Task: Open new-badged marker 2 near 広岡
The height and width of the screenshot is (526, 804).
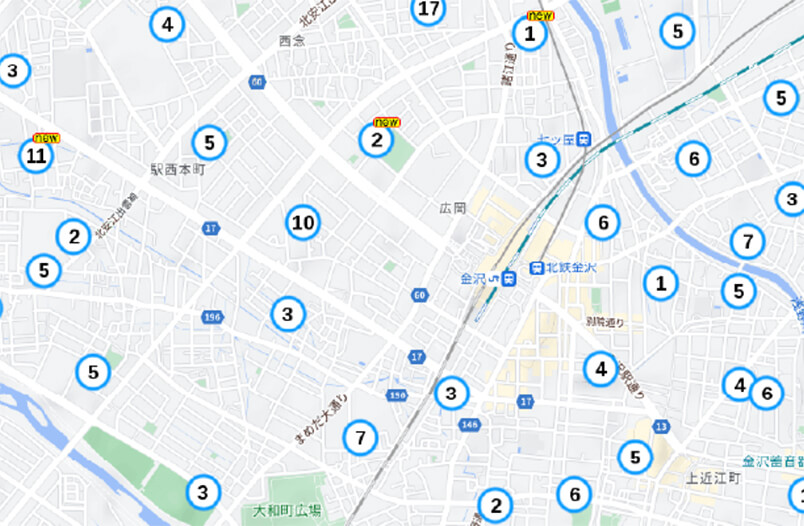Action: (x=377, y=140)
